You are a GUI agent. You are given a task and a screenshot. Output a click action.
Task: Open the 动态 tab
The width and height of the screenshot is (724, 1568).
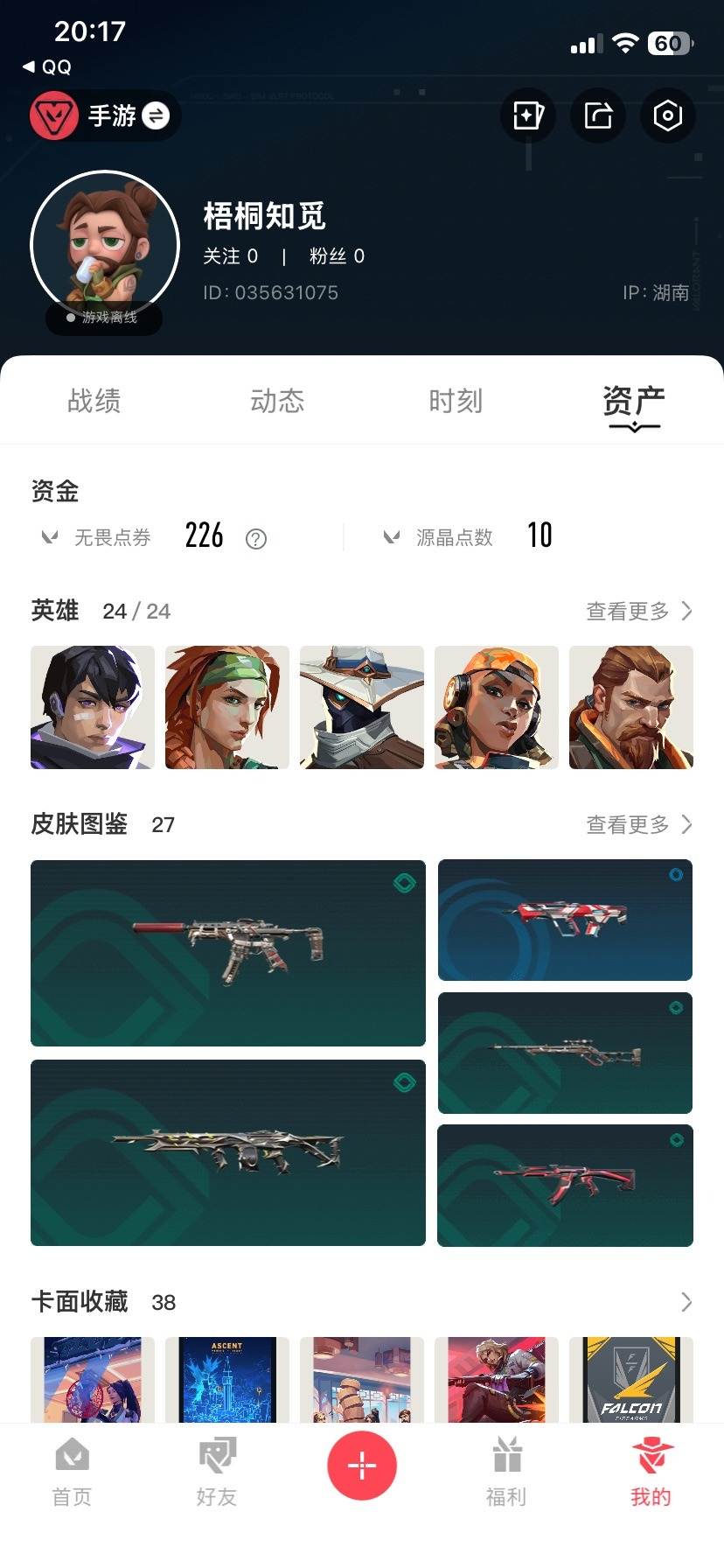[276, 401]
